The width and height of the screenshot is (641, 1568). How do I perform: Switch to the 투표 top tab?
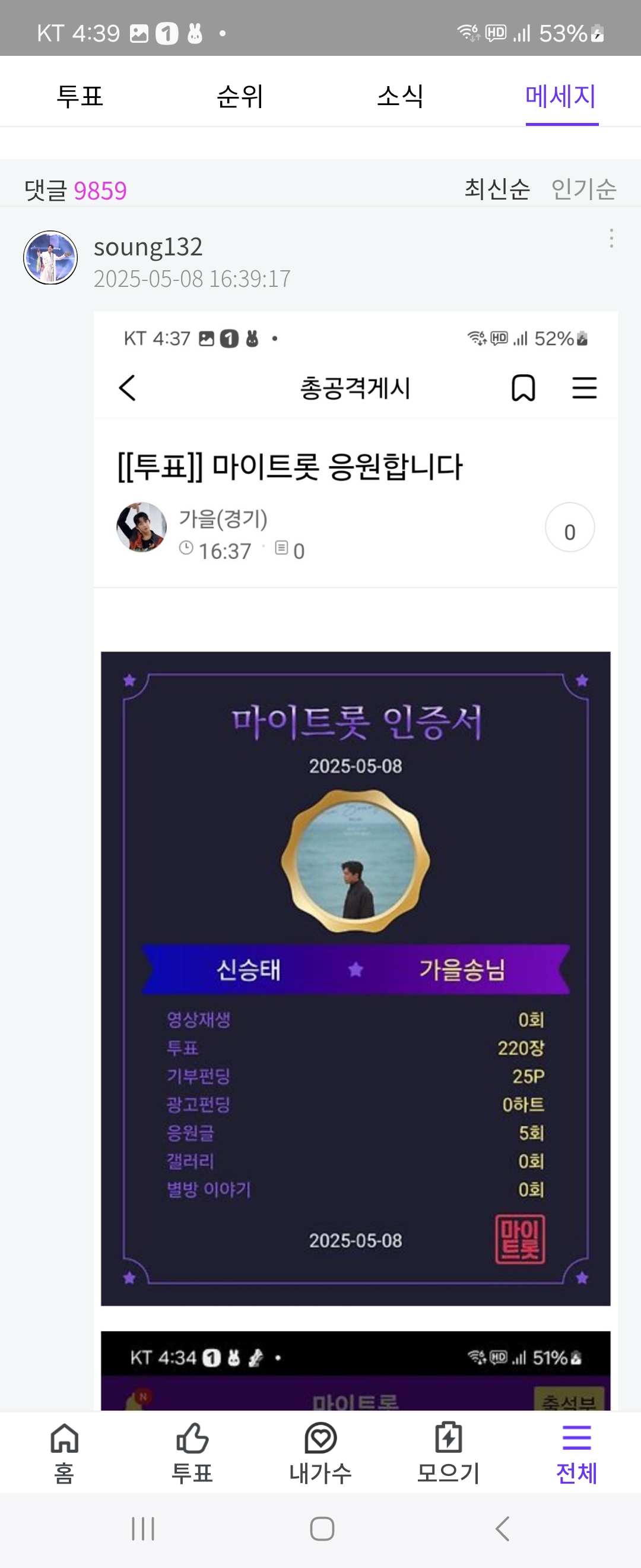pos(80,96)
